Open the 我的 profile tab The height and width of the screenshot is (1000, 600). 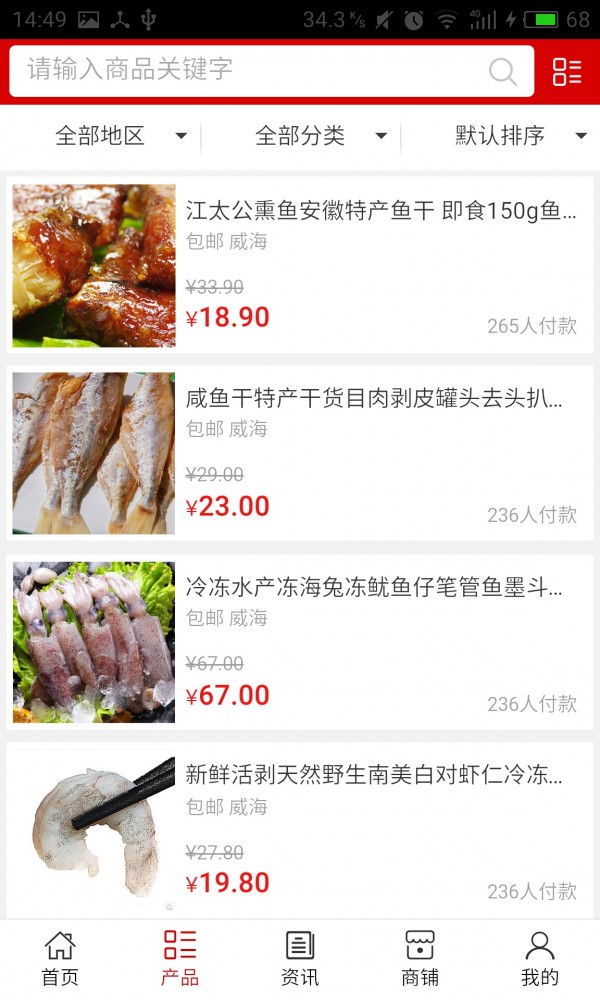[x=540, y=958]
